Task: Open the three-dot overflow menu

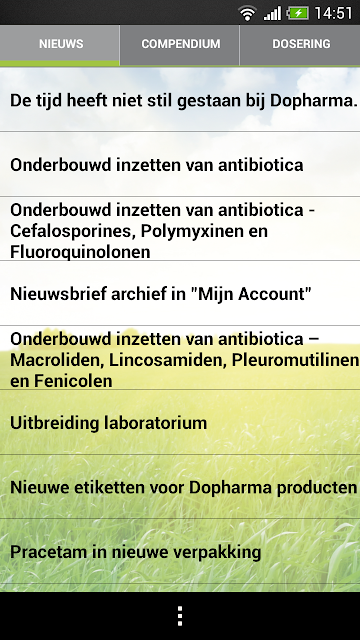Action: point(180,616)
